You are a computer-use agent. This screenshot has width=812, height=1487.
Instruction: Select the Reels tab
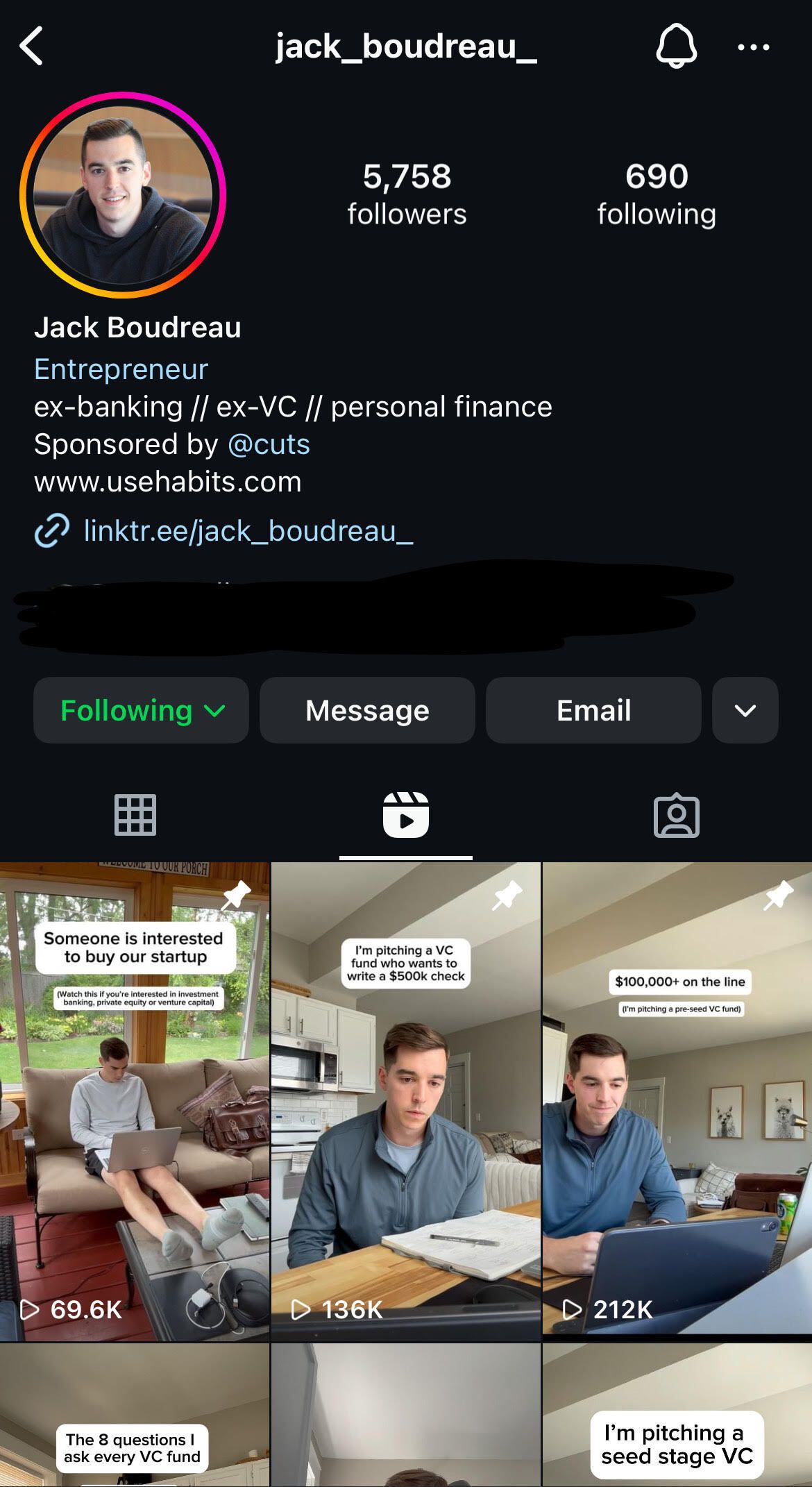tap(406, 815)
